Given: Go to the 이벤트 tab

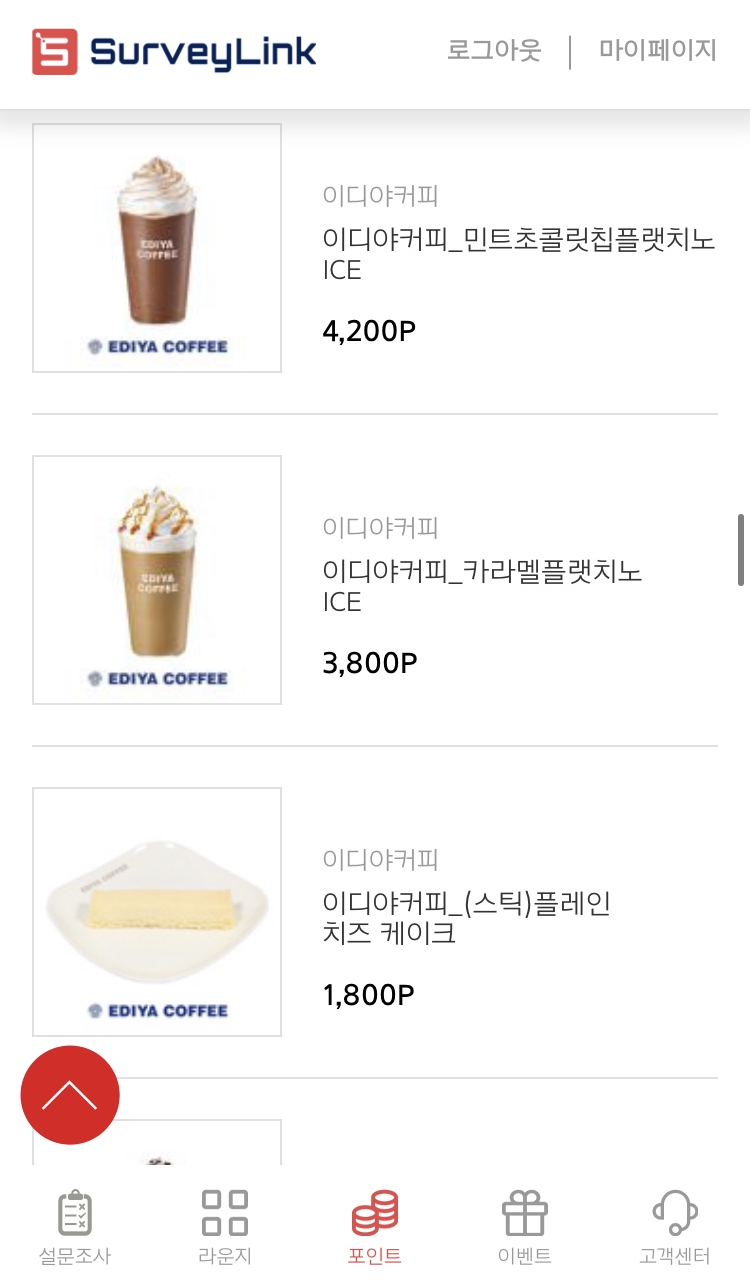Looking at the screenshot, I should click(525, 1227).
